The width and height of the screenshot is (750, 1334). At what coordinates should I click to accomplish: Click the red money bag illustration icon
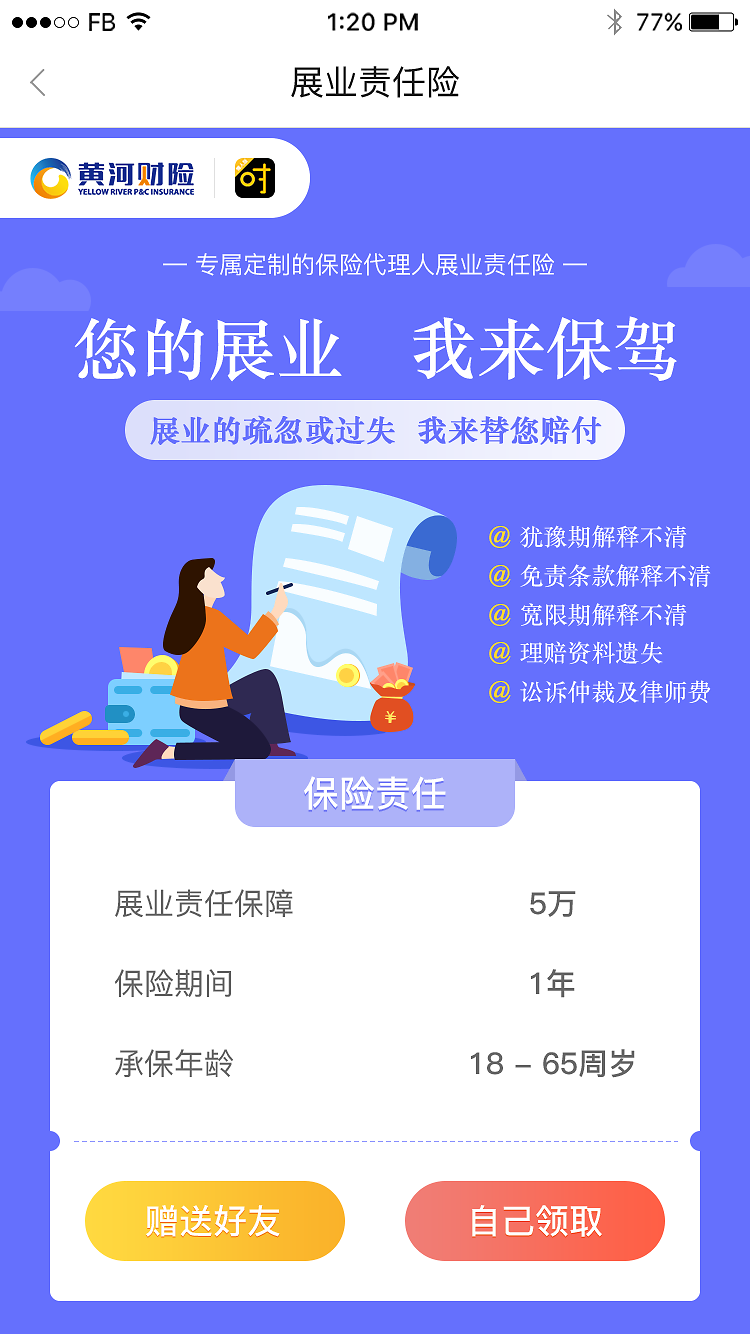coord(390,700)
